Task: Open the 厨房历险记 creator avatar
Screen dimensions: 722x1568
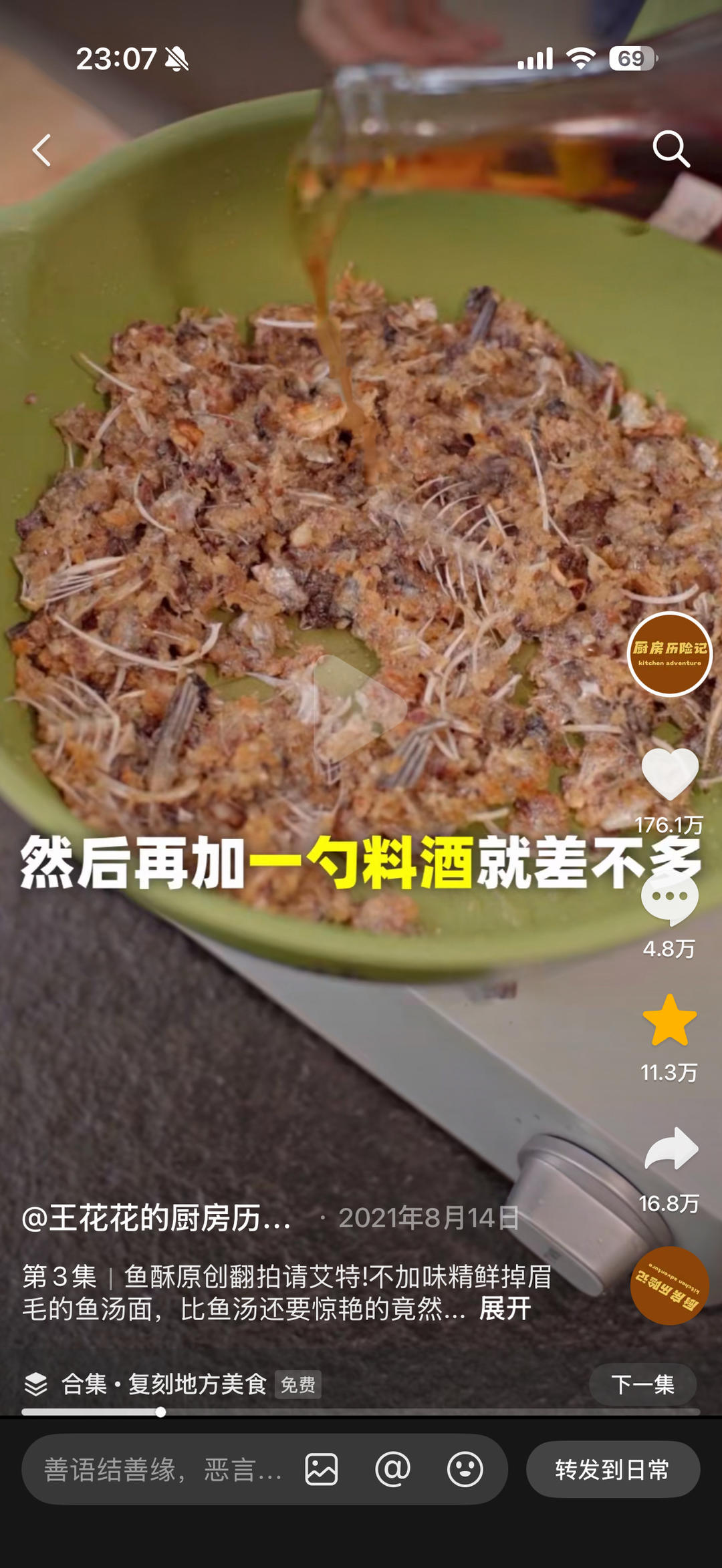Action: tap(669, 658)
